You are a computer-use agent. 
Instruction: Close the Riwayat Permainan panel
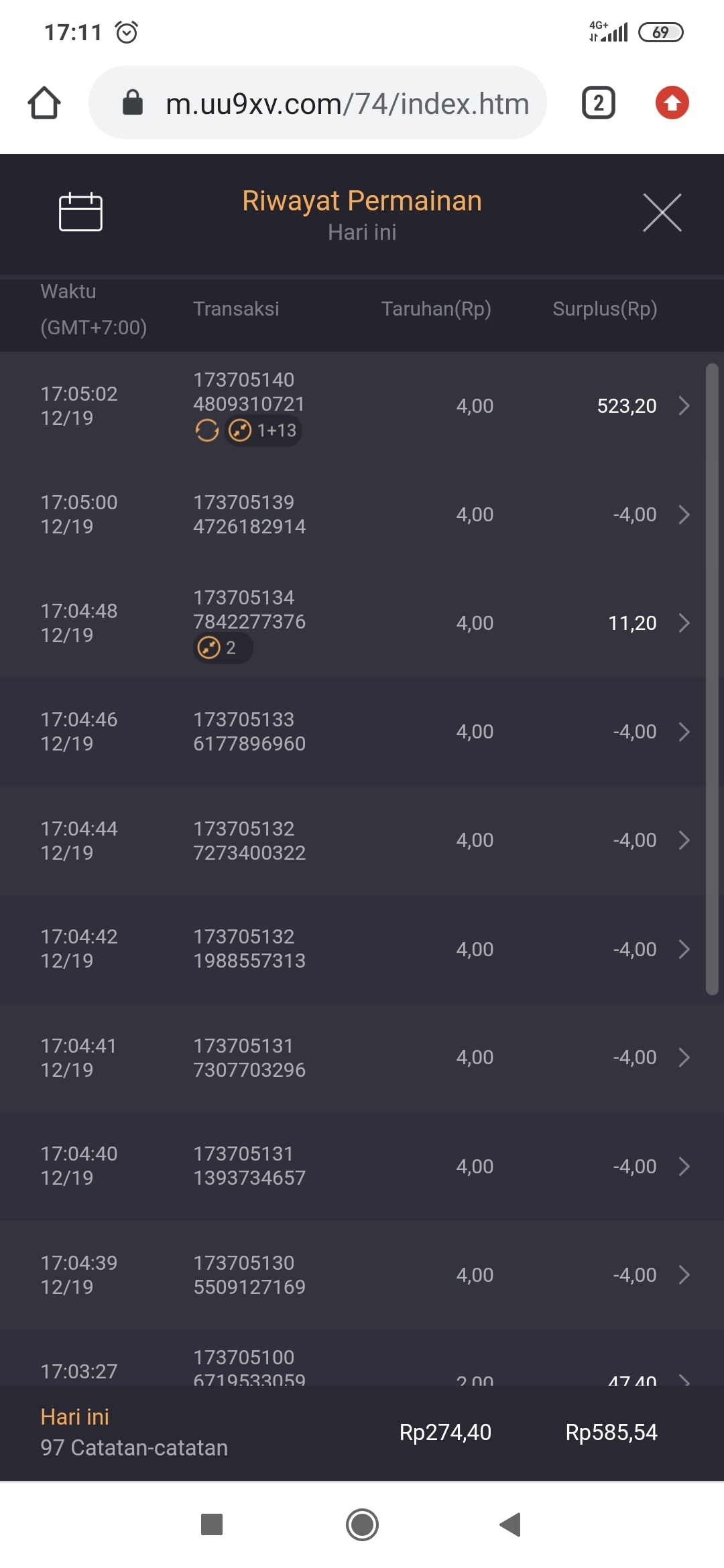(x=662, y=213)
